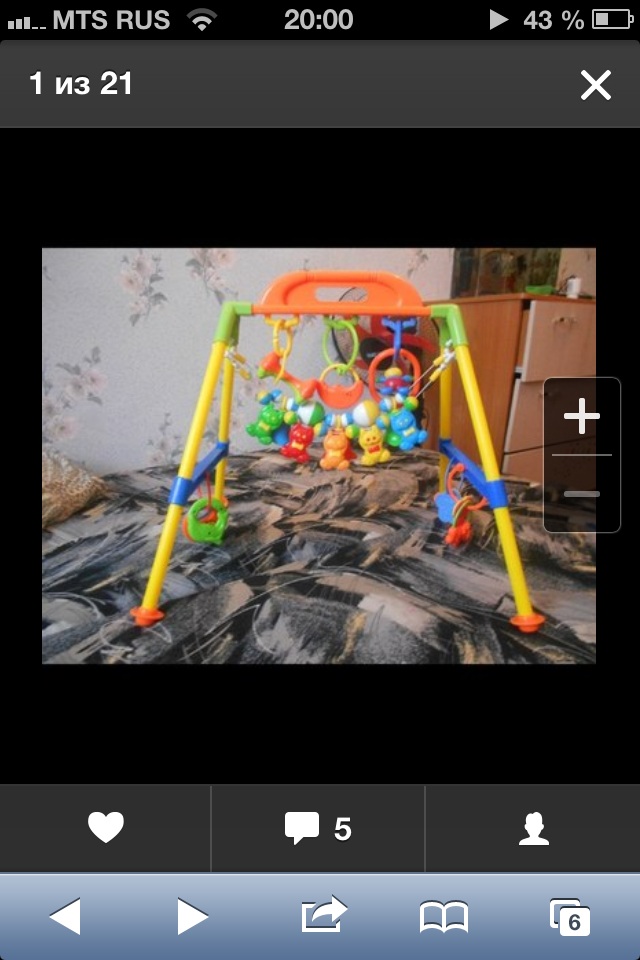Open the 5 comments on this photo
The width and height of the screenshot is (640, 960).
pos(318,828)
